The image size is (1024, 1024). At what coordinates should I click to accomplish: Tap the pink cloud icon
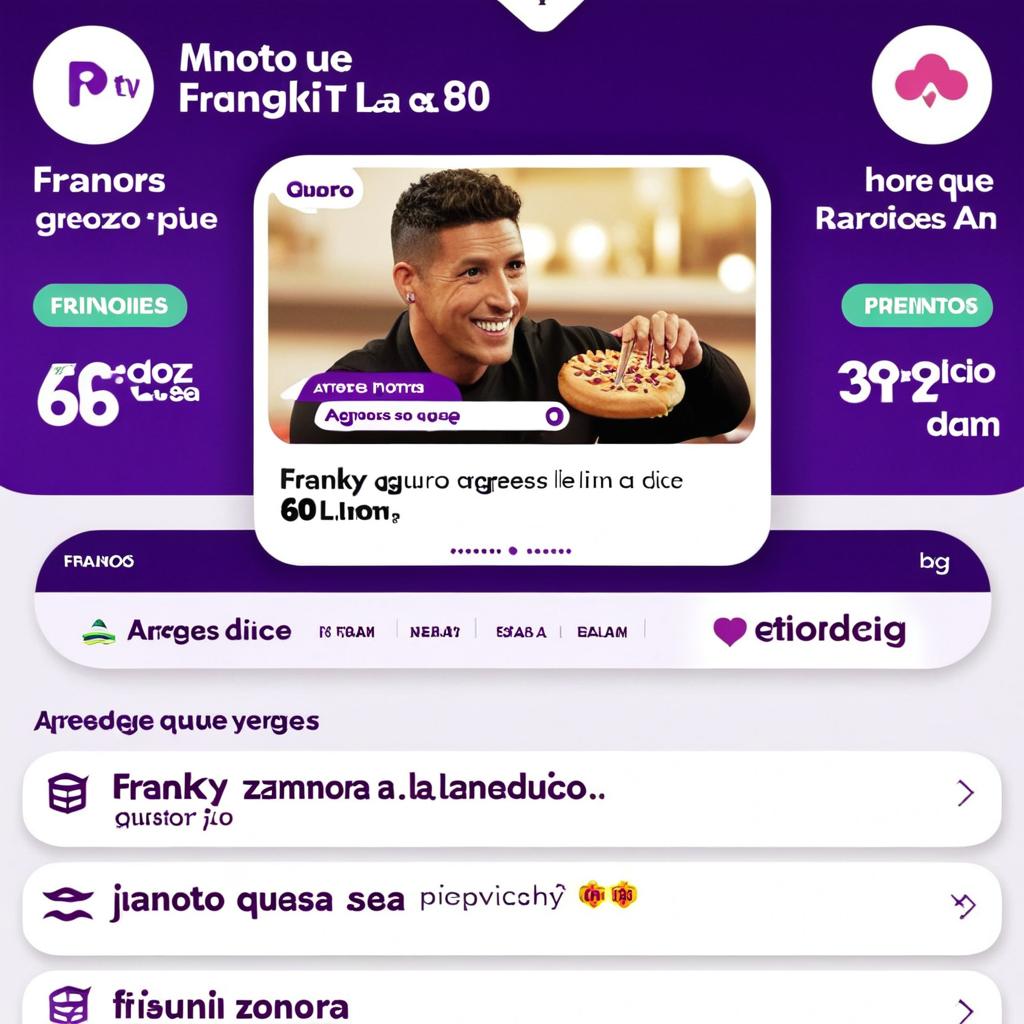click(x=931, y=86)
